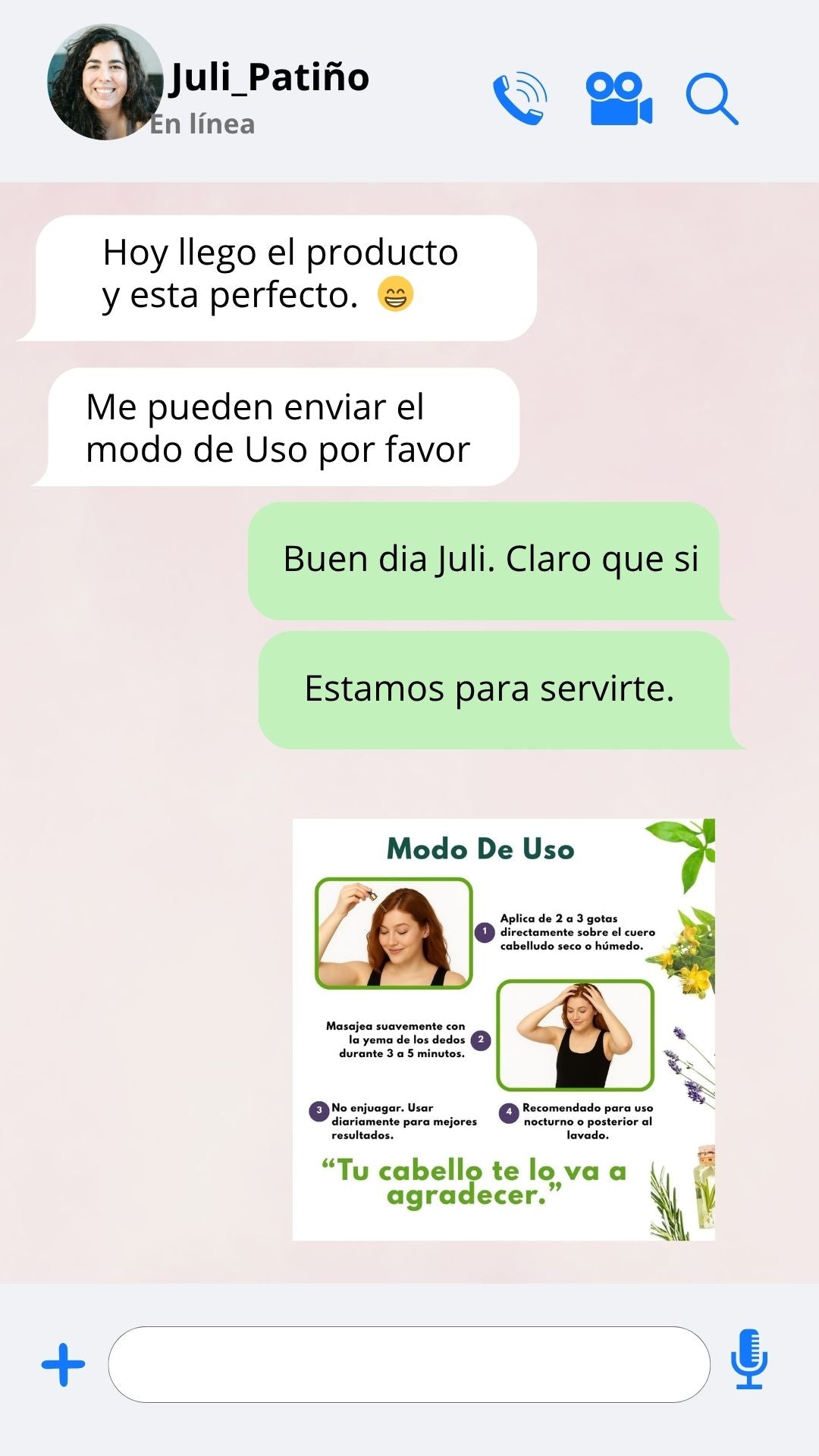Screen dimensions: 819x1456
Task: Focus the message input field
Action: pos(409,1364)
